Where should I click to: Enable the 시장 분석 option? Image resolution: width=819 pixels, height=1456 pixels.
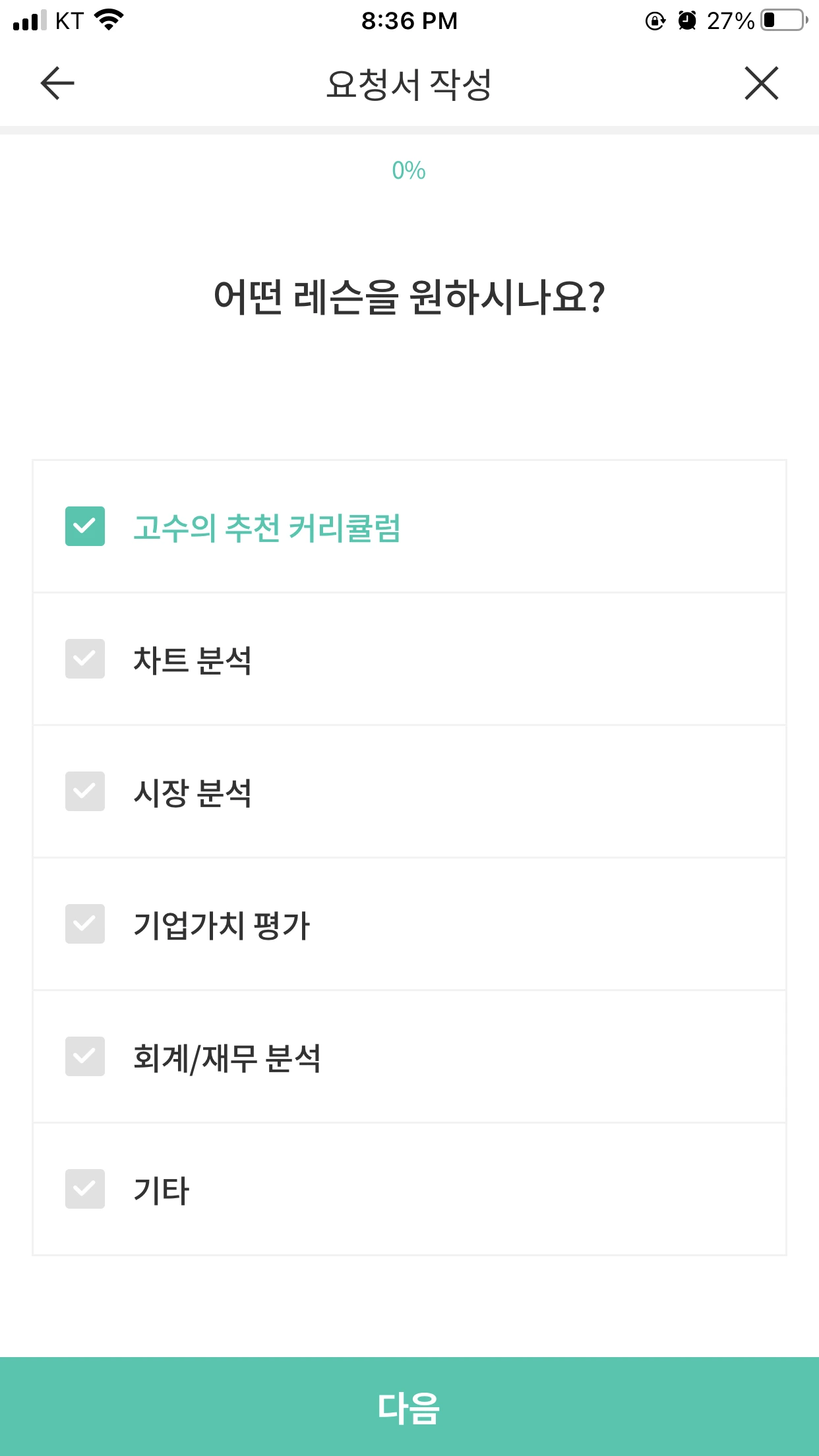[x=85, y=792]
